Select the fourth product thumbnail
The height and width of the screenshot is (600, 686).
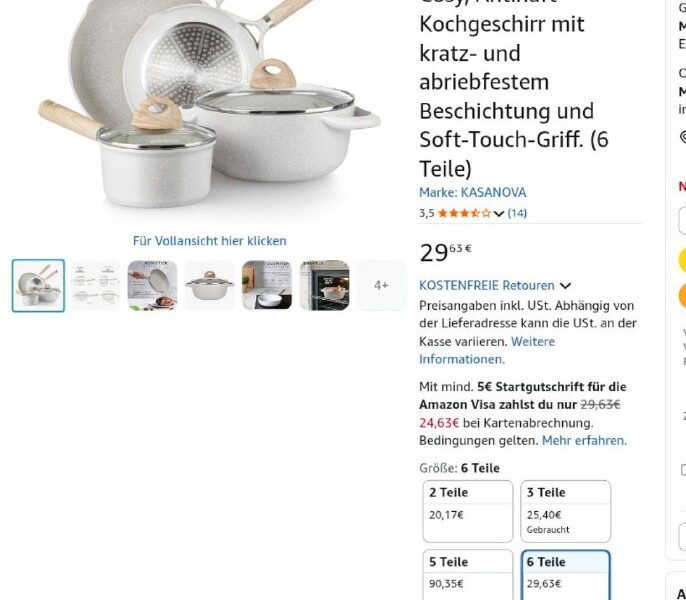tap(210, 286)
